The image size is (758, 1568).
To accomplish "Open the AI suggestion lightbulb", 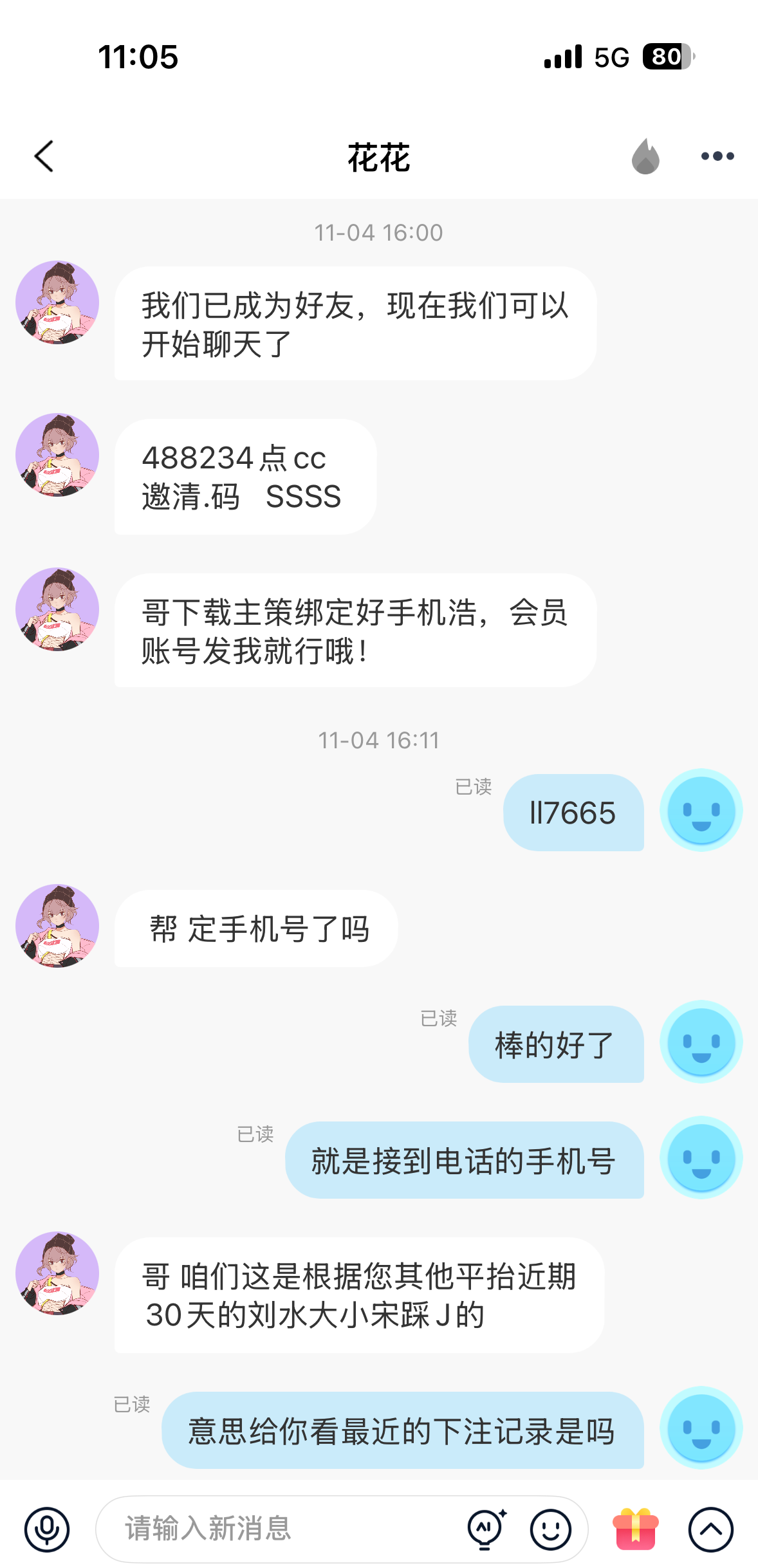I will (486, 1529).
